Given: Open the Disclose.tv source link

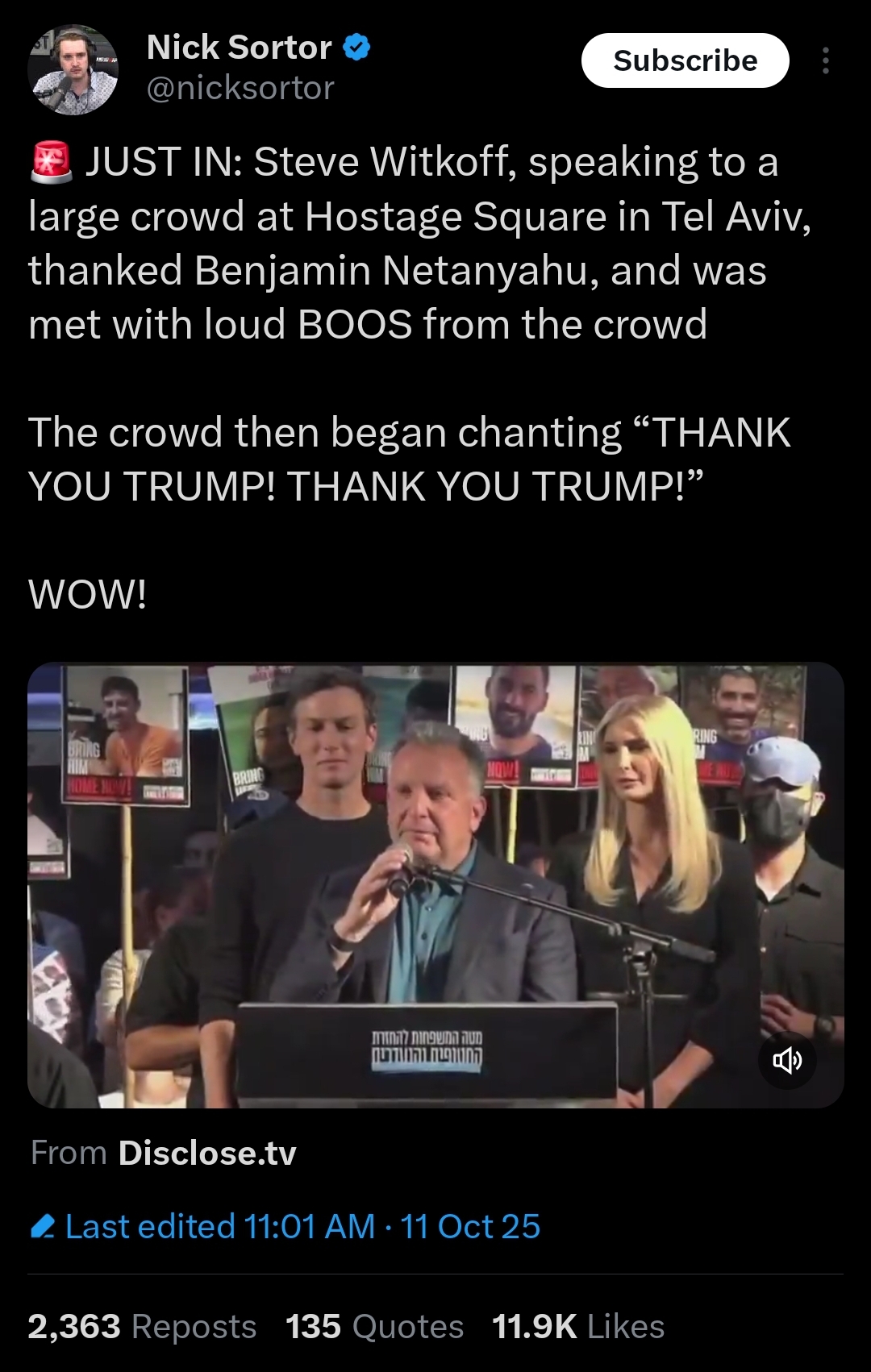Looking at the screenshot, I should pyautogui.click(x=207, y=1153).
